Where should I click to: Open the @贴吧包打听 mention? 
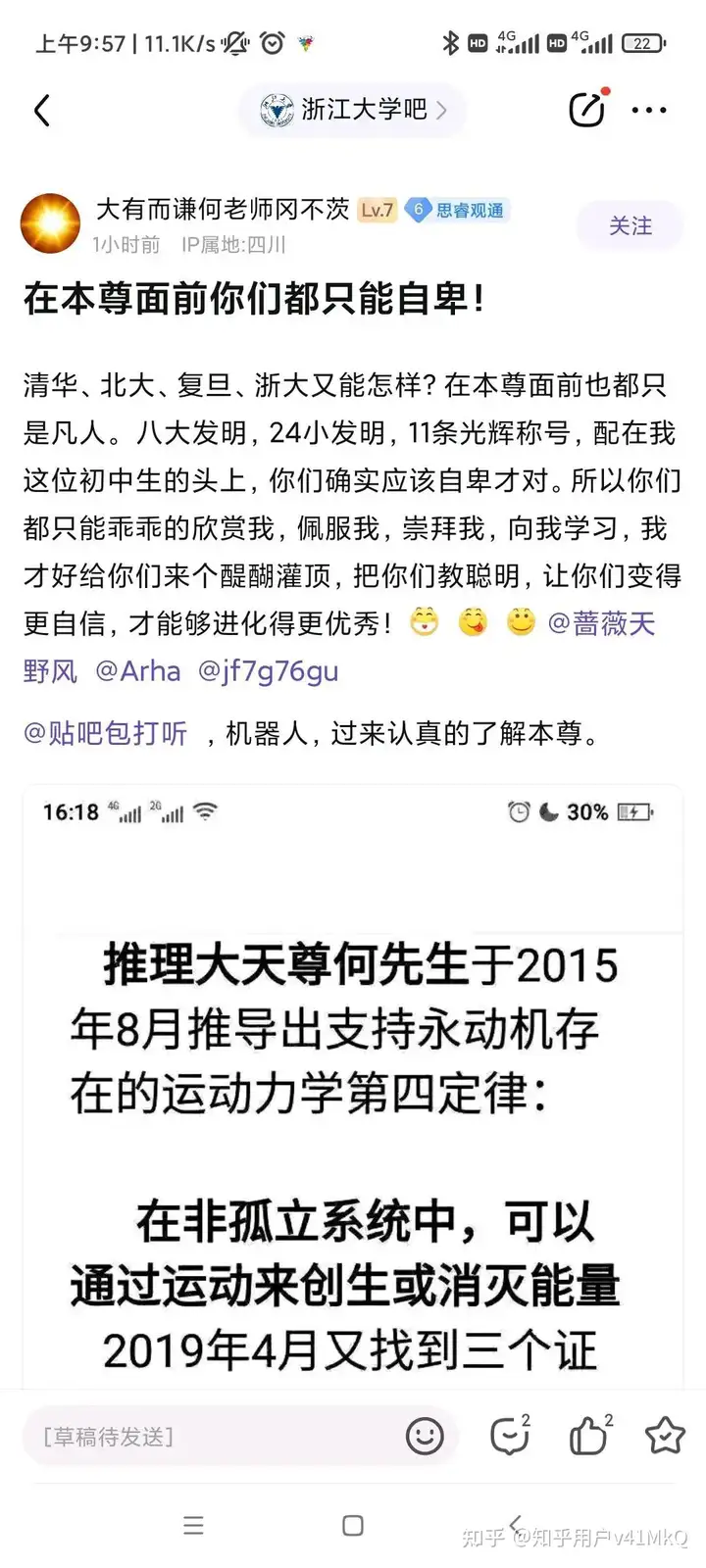click(x=106, y=733)
